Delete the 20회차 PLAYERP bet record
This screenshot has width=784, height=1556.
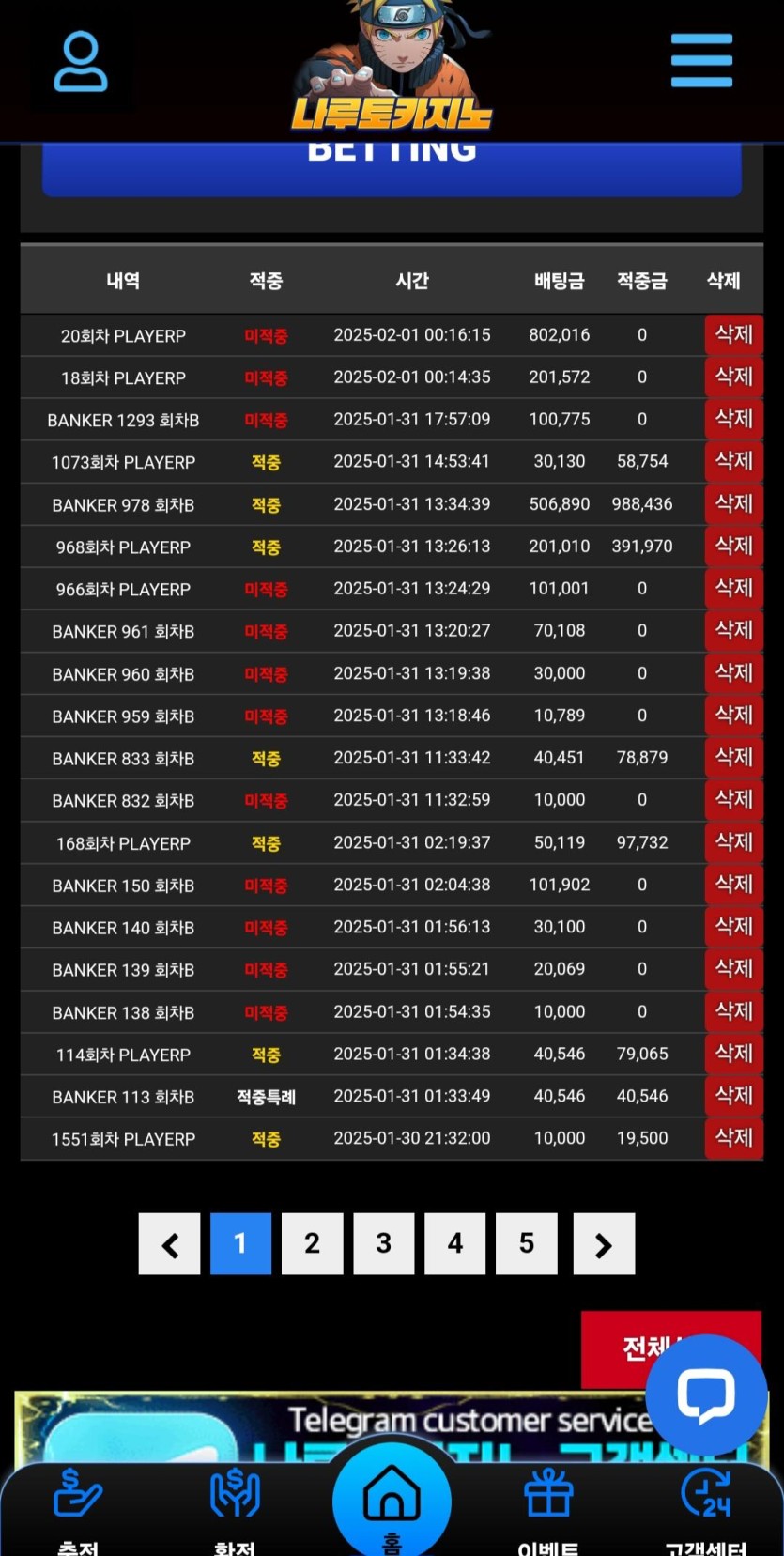(733, 335)
